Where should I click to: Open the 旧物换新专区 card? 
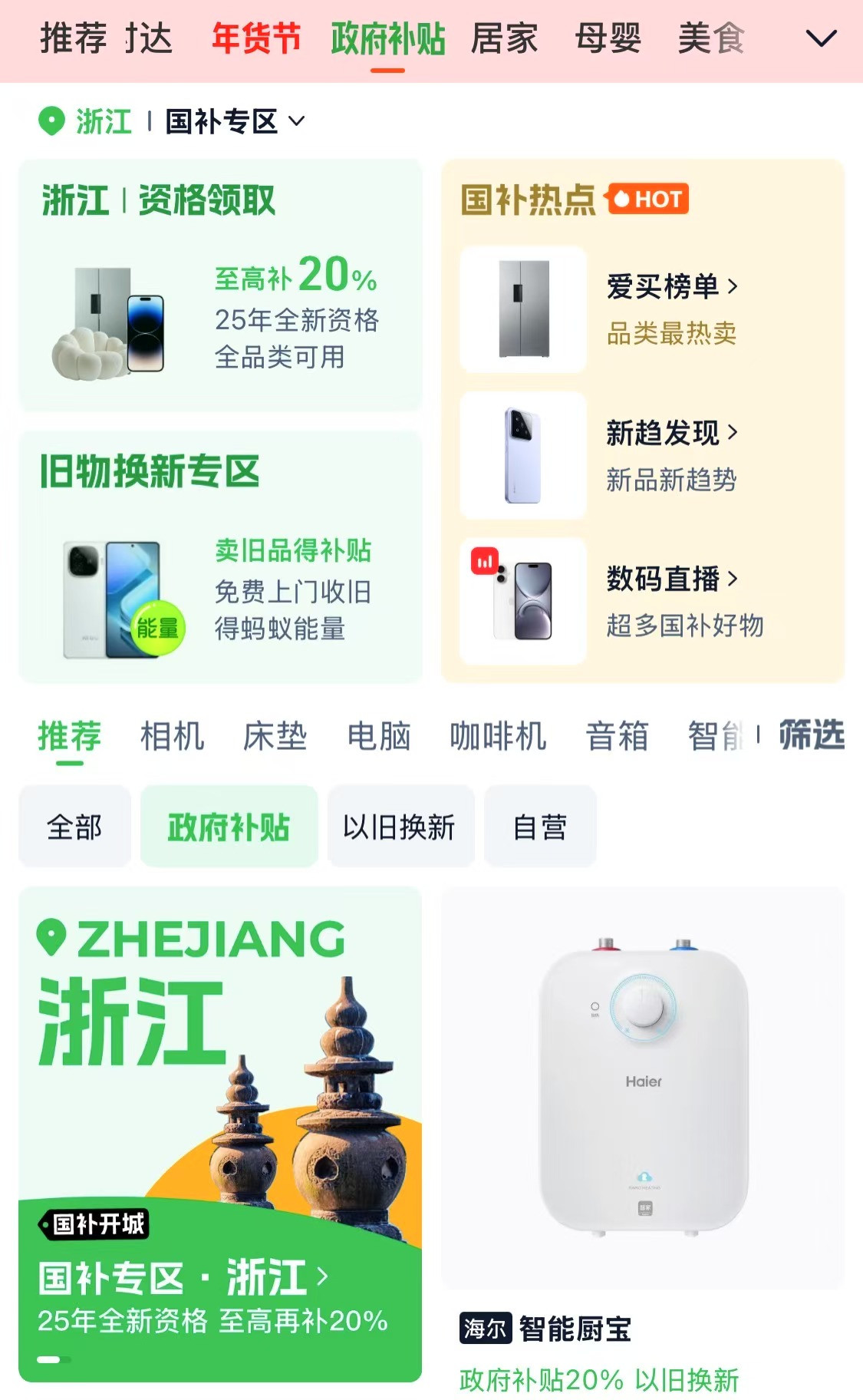click(220, 556)
